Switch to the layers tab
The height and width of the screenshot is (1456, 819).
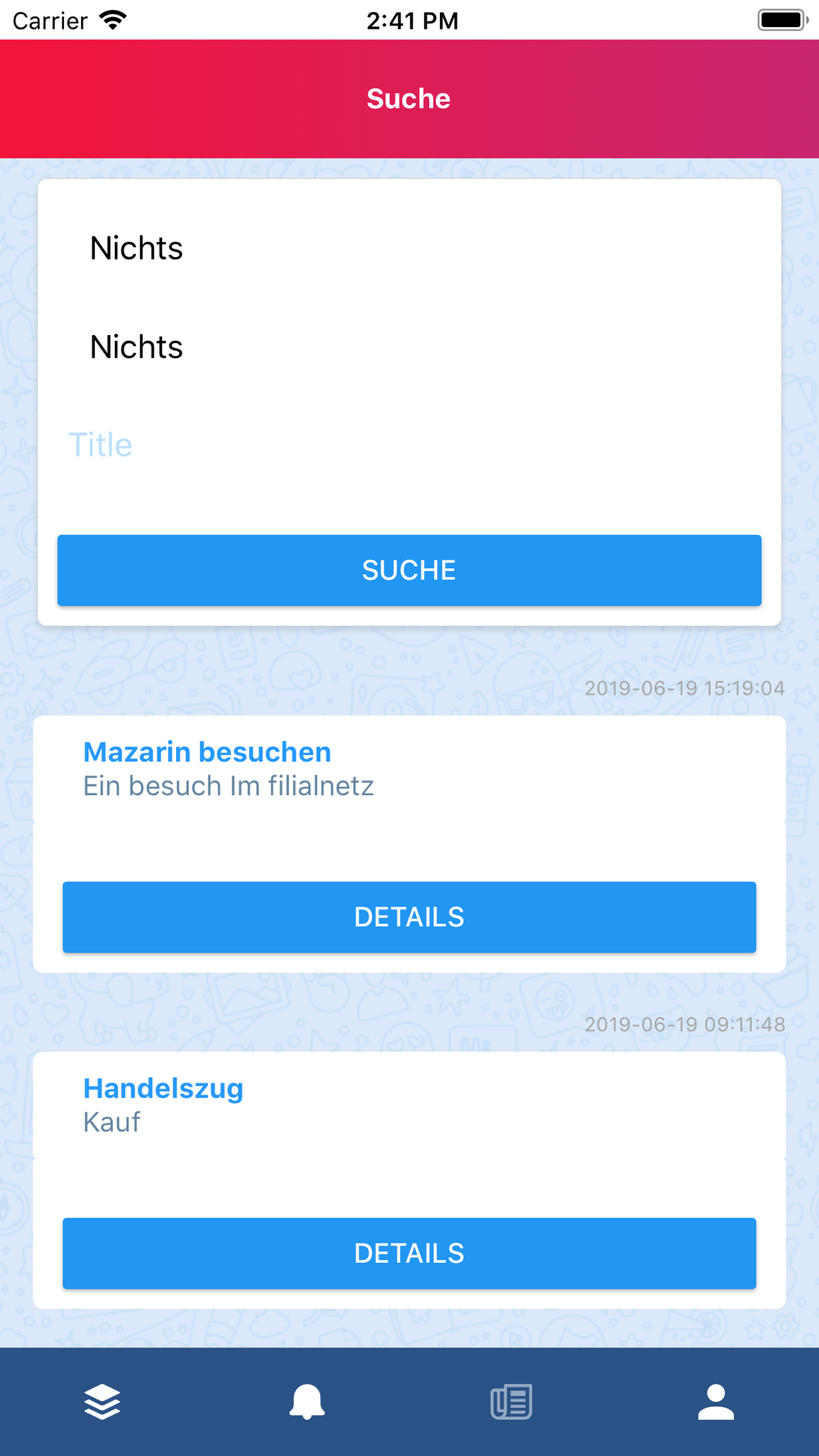tap(102, 1402)
